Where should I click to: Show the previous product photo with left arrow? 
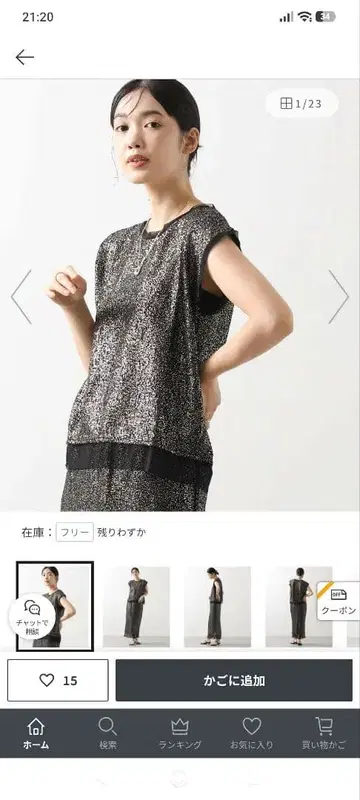tap(21, 297)
